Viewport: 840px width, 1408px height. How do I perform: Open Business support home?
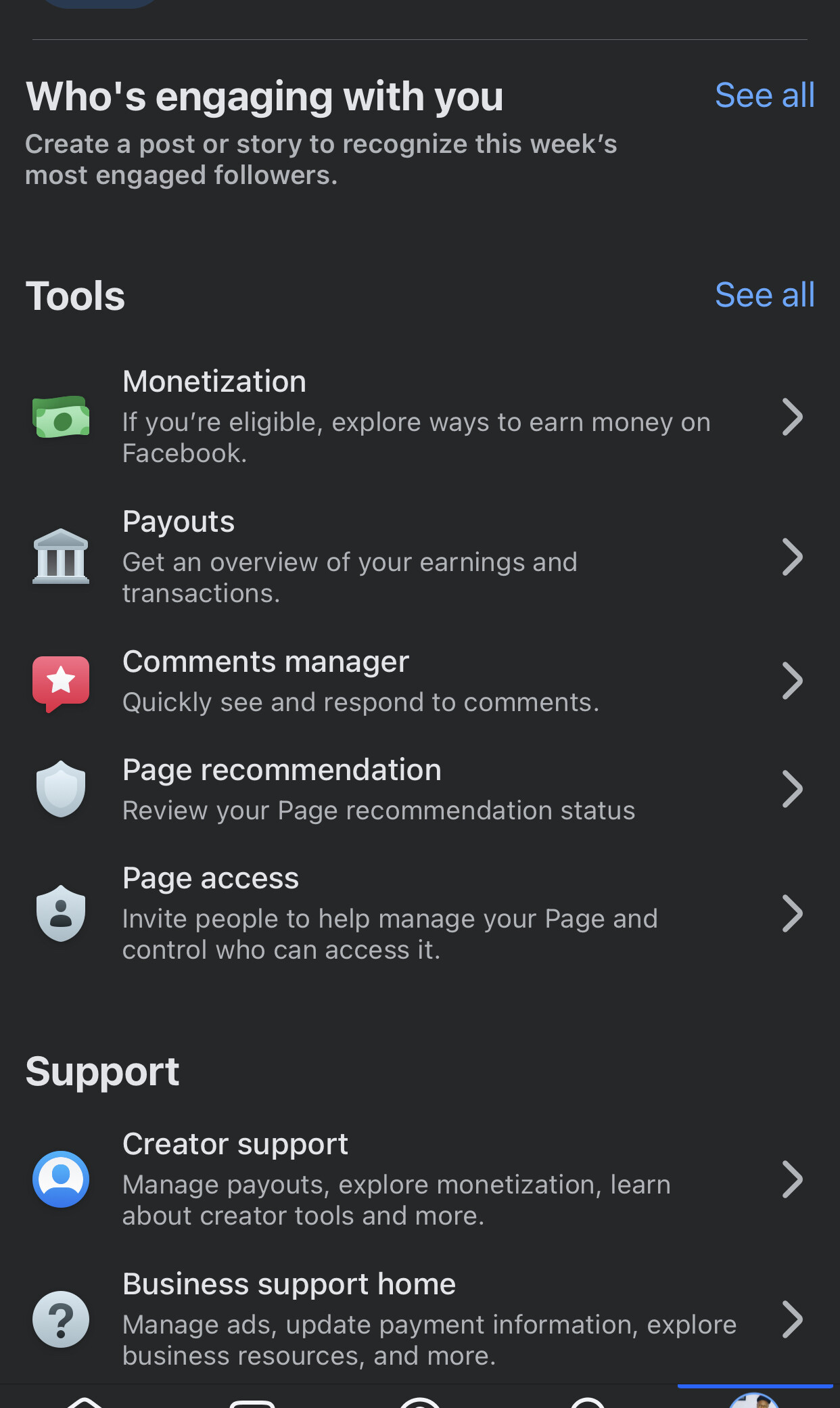coord(420,1319)
